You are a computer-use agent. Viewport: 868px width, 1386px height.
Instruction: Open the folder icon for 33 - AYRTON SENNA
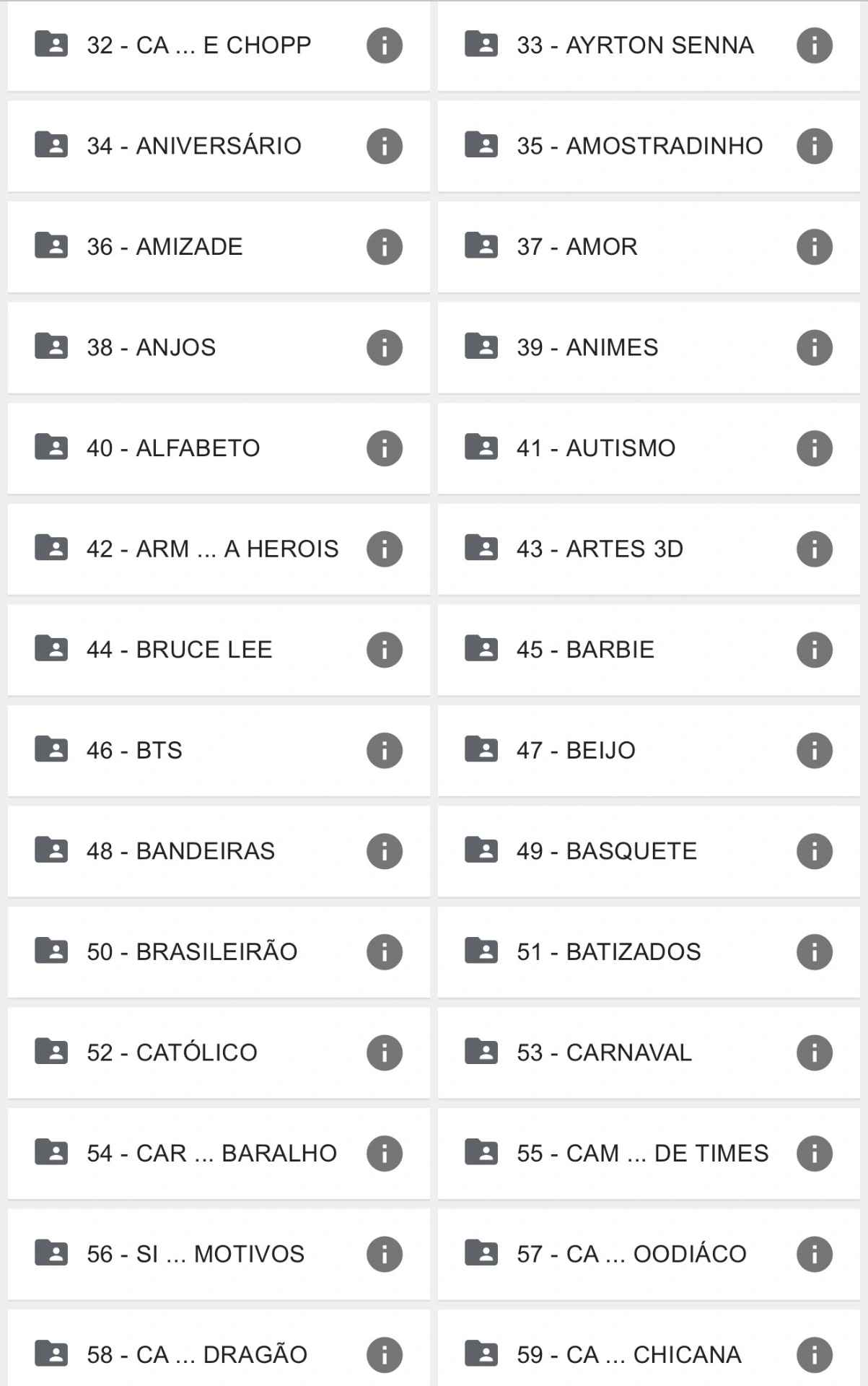[482, 45]
